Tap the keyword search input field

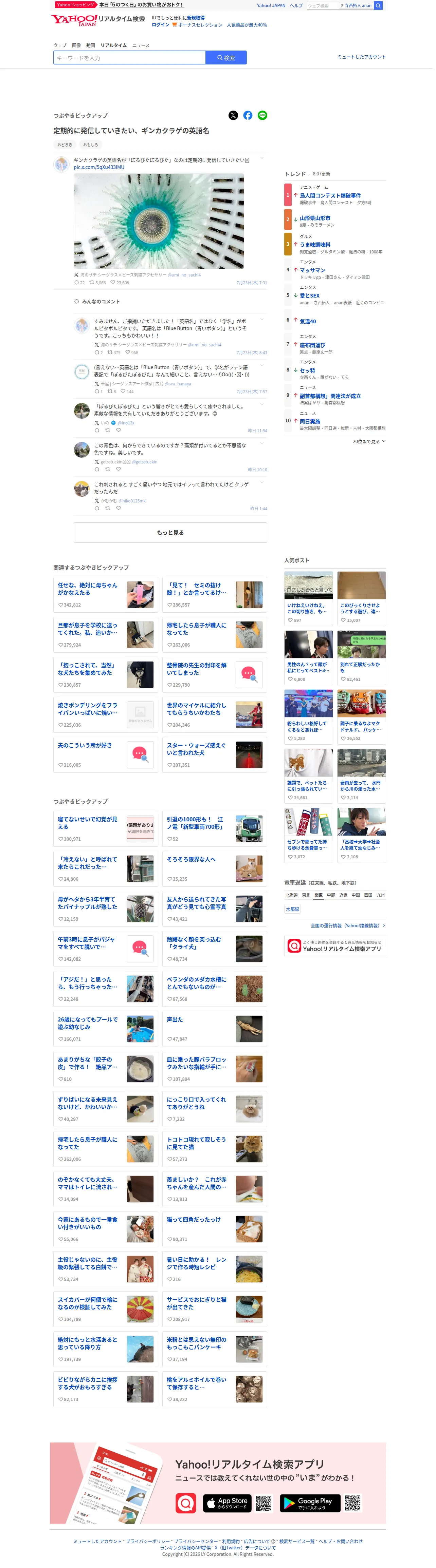(130, 58)
